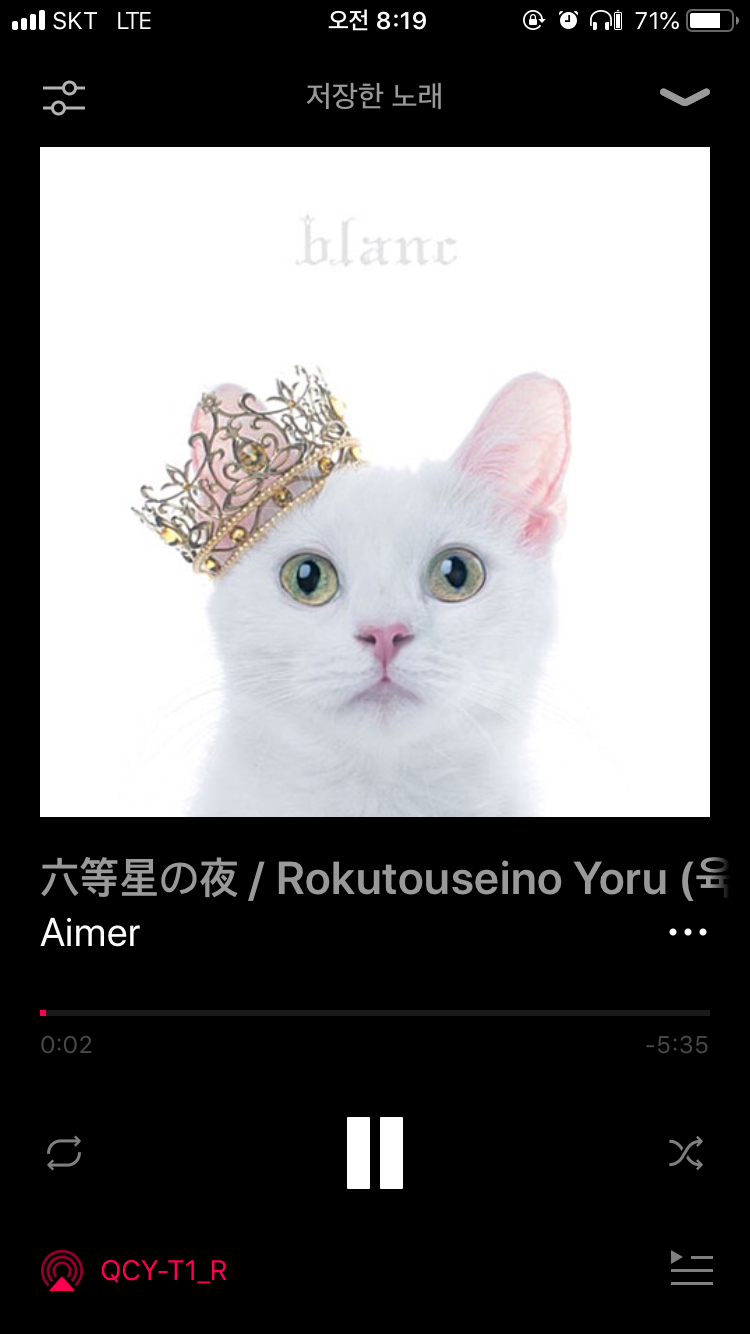Tap the blanc album cover
750x1334 pixels.
coord(375,482)
